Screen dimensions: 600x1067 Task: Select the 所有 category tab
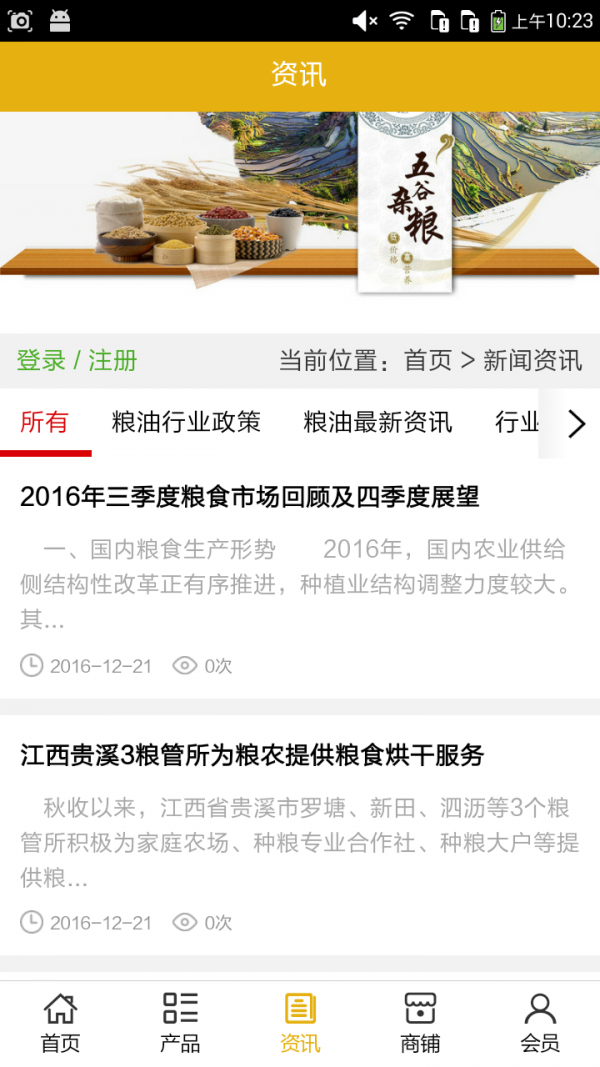tap(45, 423)
